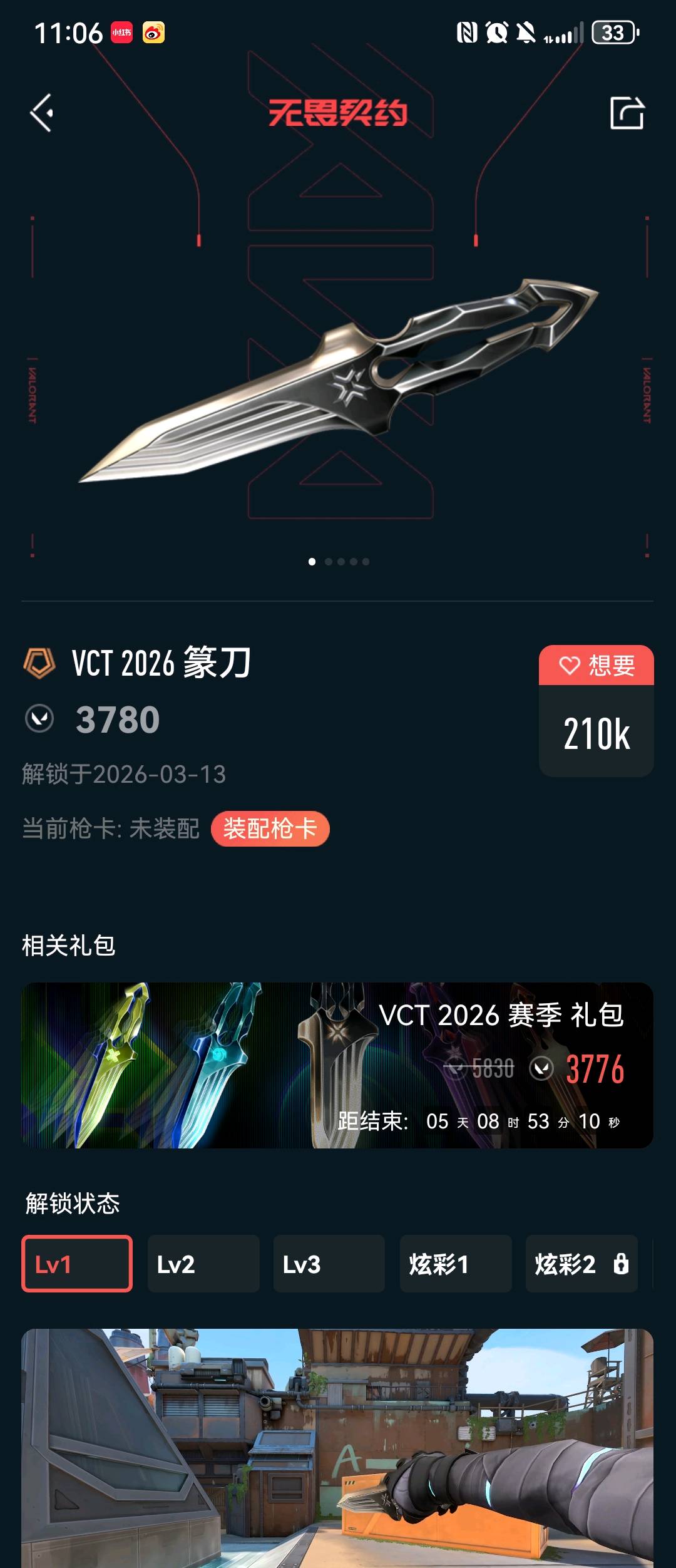Viewport: 676px width, 1568px height.
Task: Tap the 想要 wishlist heart button
Action: (596, 665)
